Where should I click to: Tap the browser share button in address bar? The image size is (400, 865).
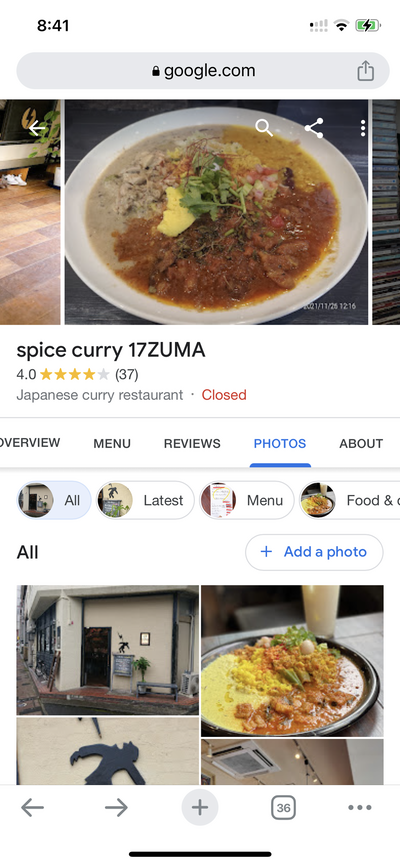click(365, 71)
